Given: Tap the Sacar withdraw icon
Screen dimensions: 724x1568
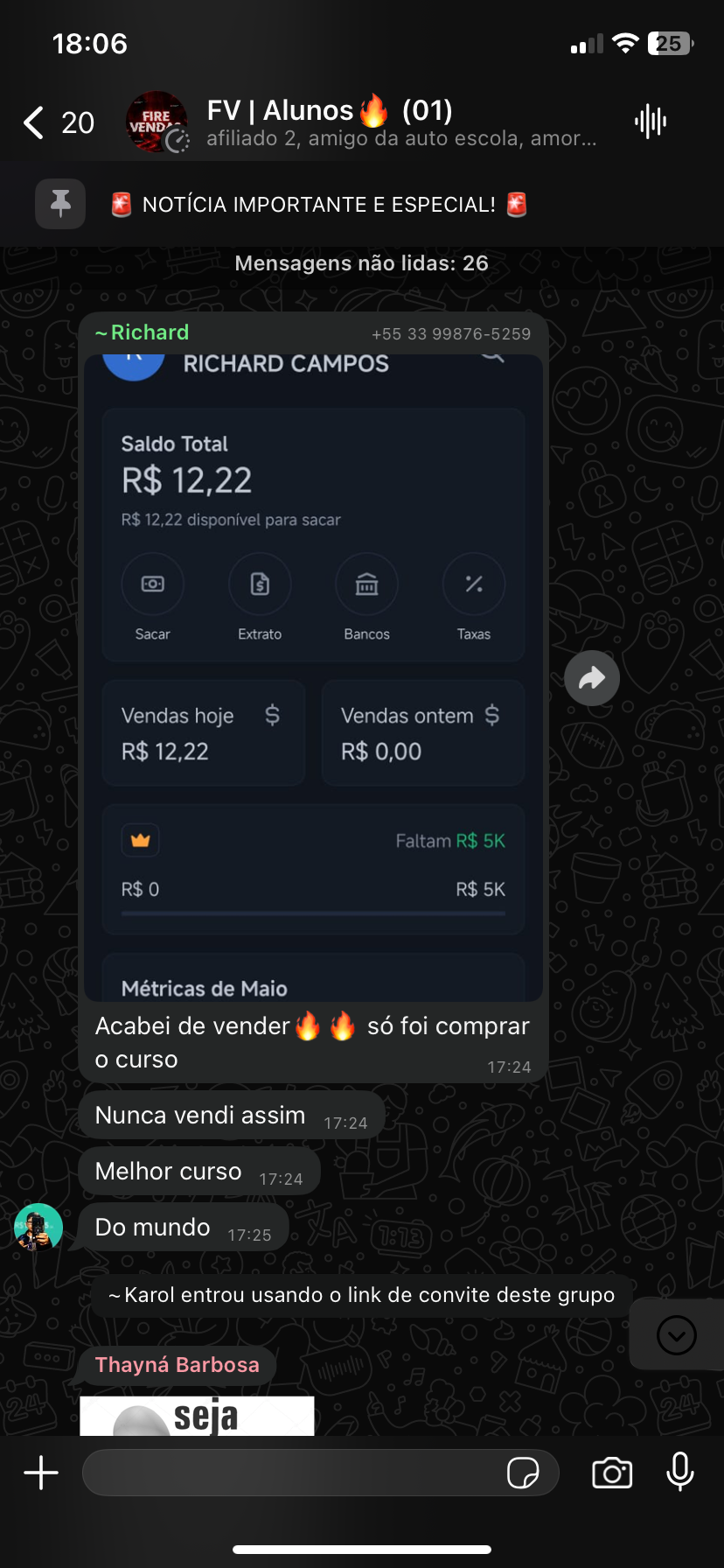Looking at the screenshot, I should point(152,584).
